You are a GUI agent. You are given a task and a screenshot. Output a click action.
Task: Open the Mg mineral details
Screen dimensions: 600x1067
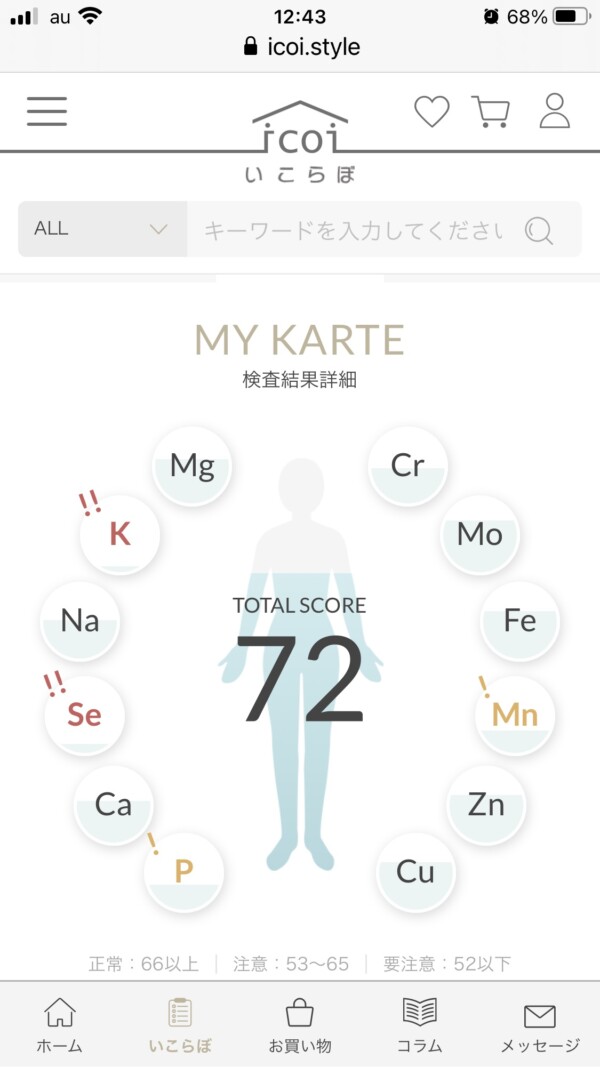coord(192,466)
